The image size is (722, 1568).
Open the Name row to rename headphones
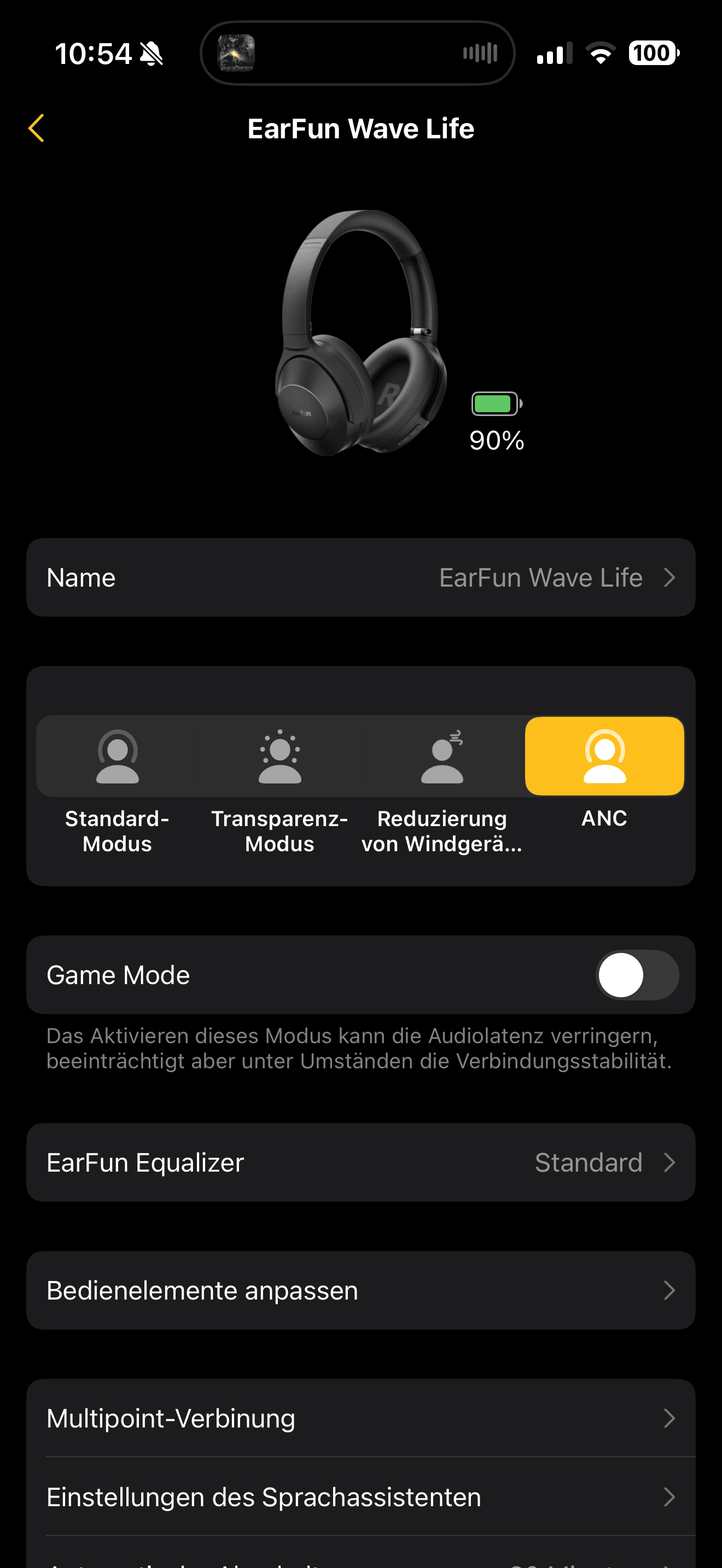(360, 578)
